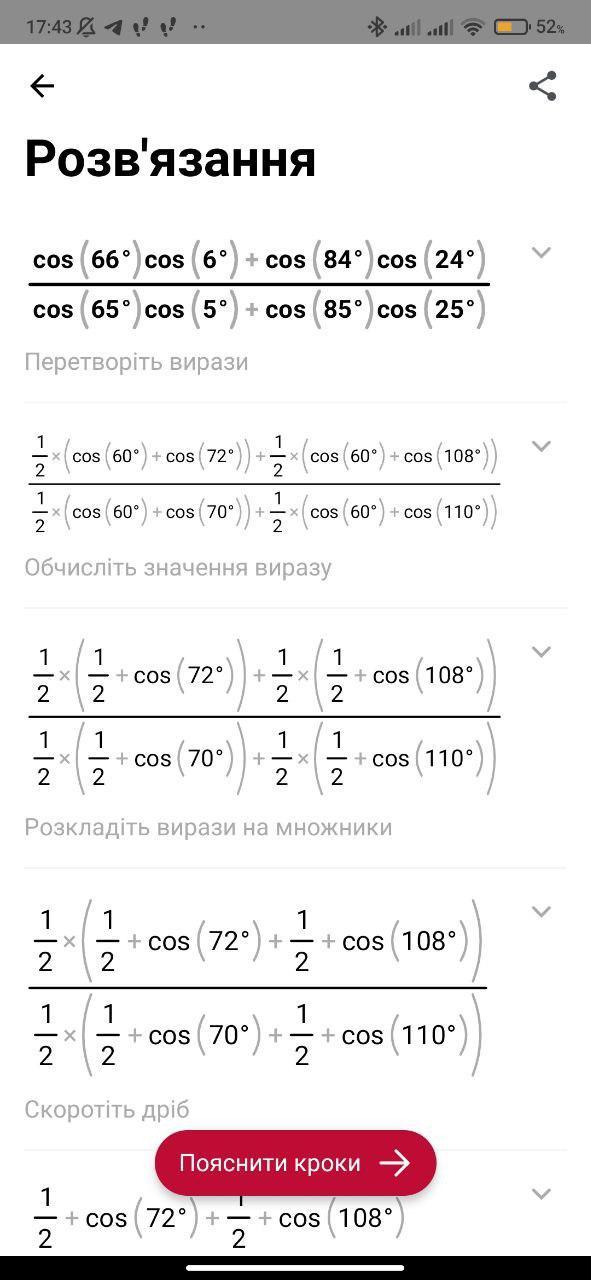The width and height of the screenshot is (591, 1280).
Task: Expand the 'Перетворіть вирази' step chevron
Action: point(541,253)
